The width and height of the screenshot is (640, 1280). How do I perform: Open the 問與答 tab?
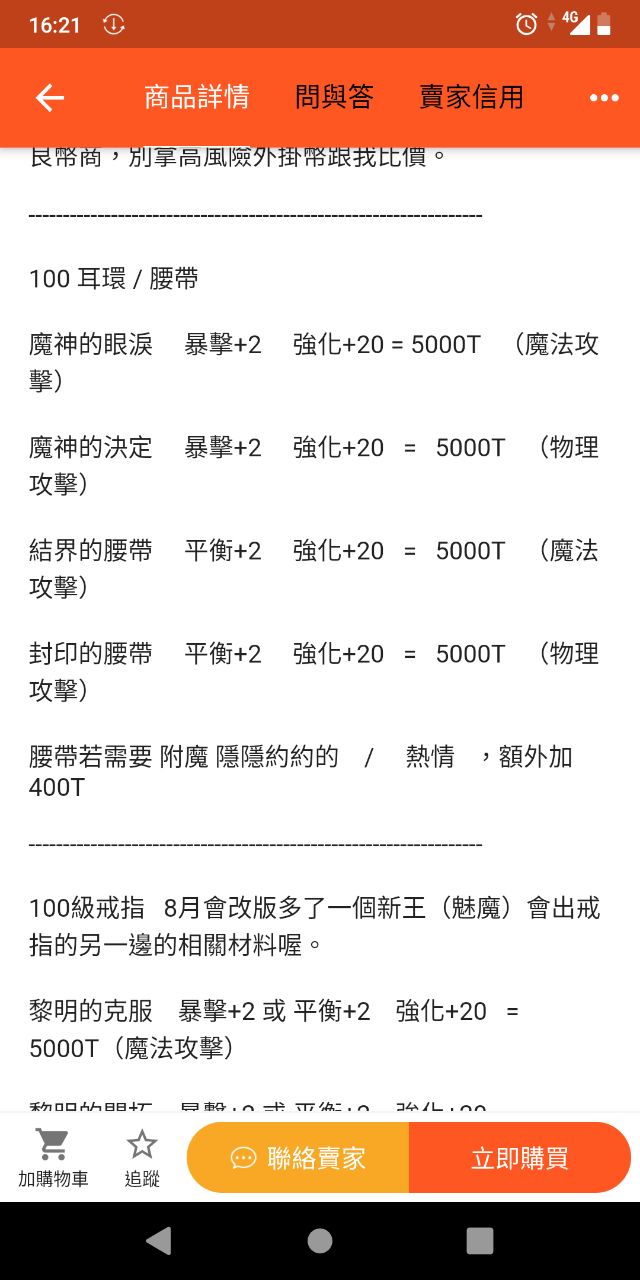[334, 97]
